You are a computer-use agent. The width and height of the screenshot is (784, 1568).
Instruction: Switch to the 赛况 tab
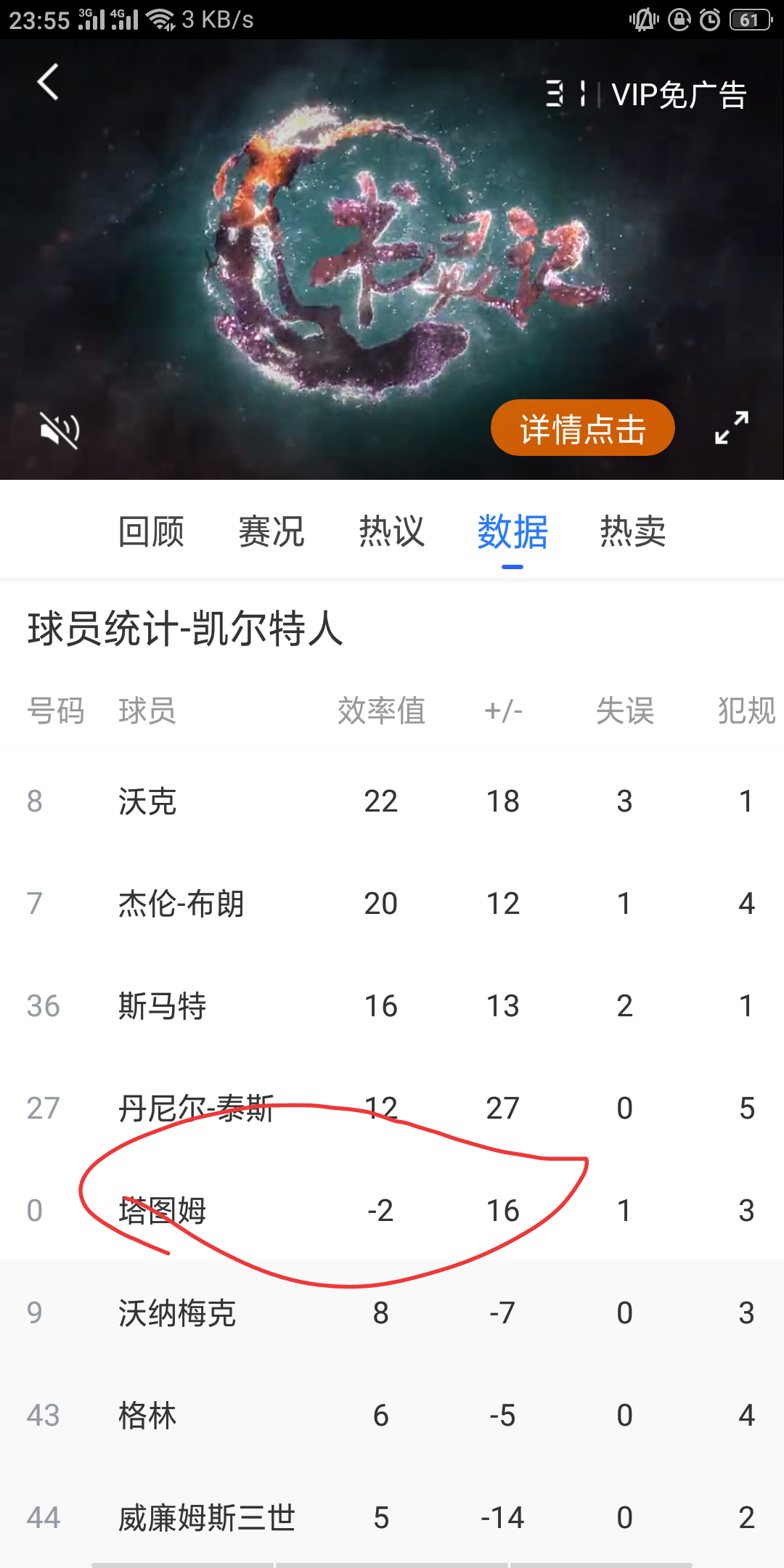pyautogui.click(x=271, y=531)
